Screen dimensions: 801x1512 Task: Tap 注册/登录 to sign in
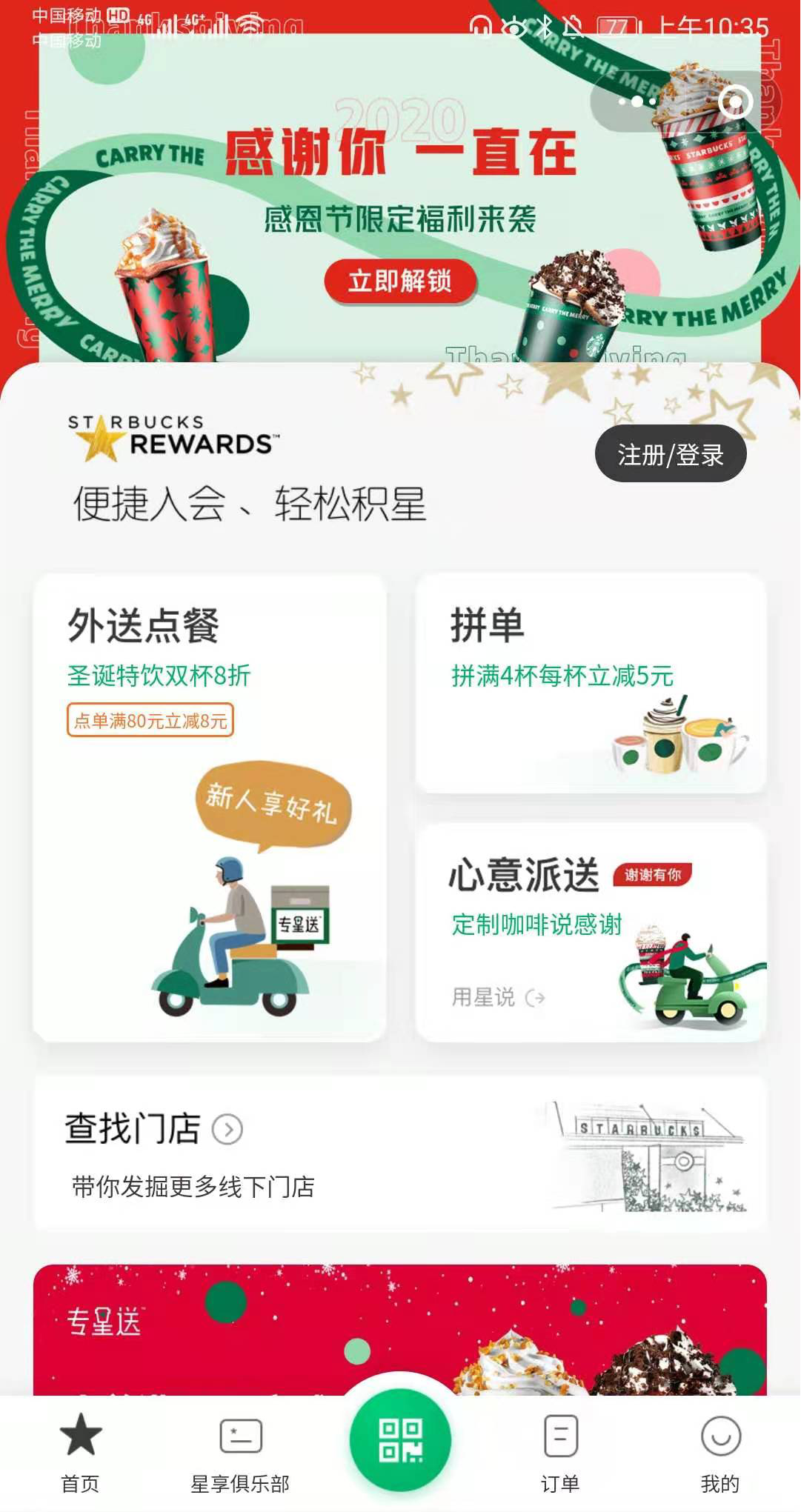(x=670, y=454)
